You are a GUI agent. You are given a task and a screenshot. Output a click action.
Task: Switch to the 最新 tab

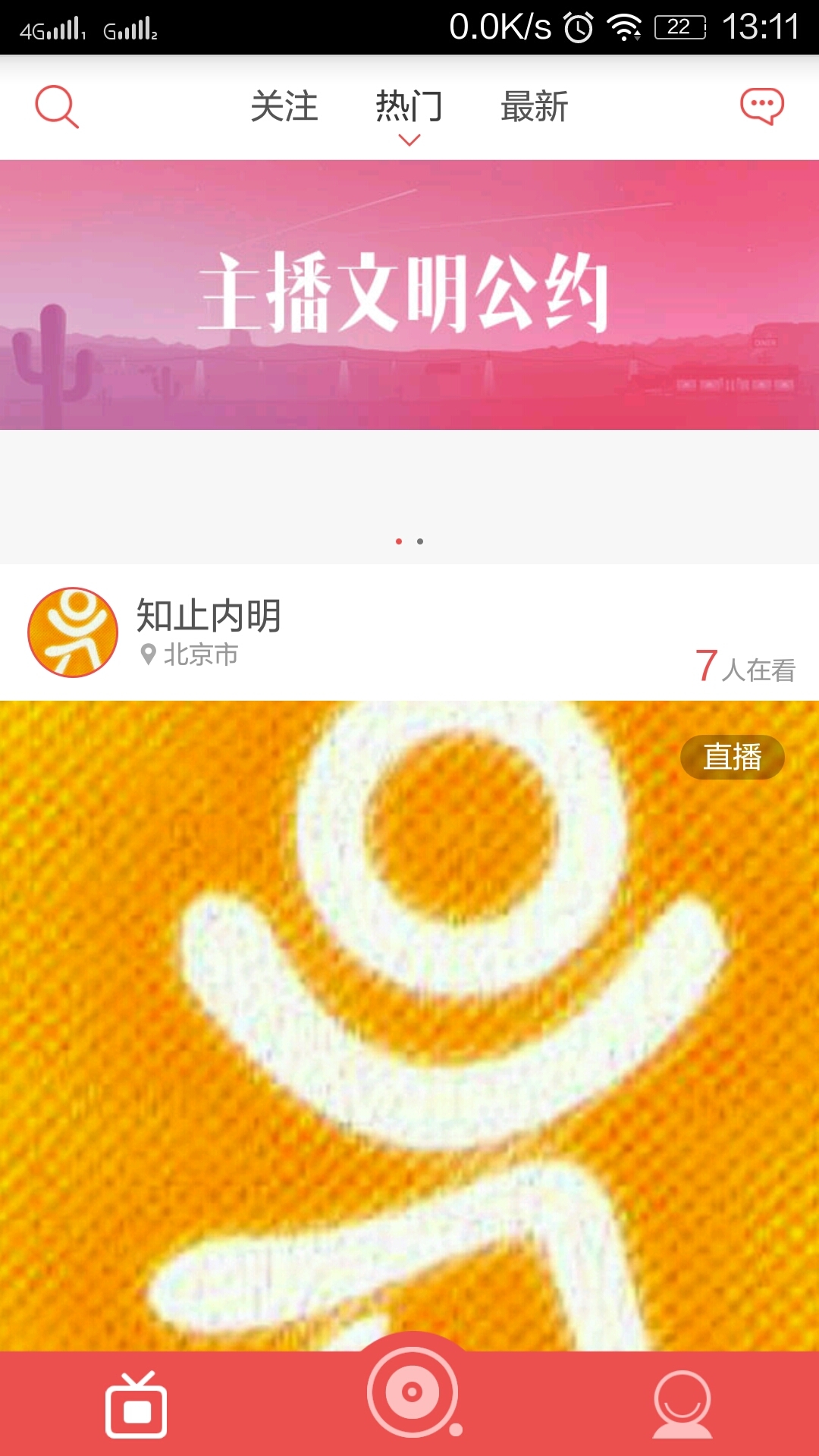(x=534, y=106)
